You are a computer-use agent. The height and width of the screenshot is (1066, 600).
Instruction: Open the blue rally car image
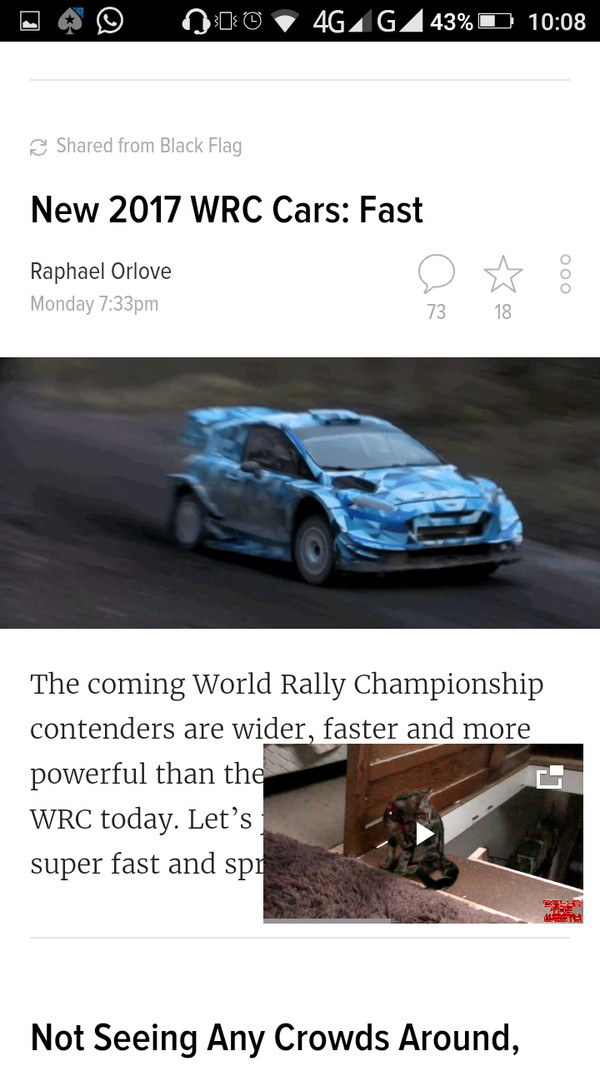[x=300, y=492]
